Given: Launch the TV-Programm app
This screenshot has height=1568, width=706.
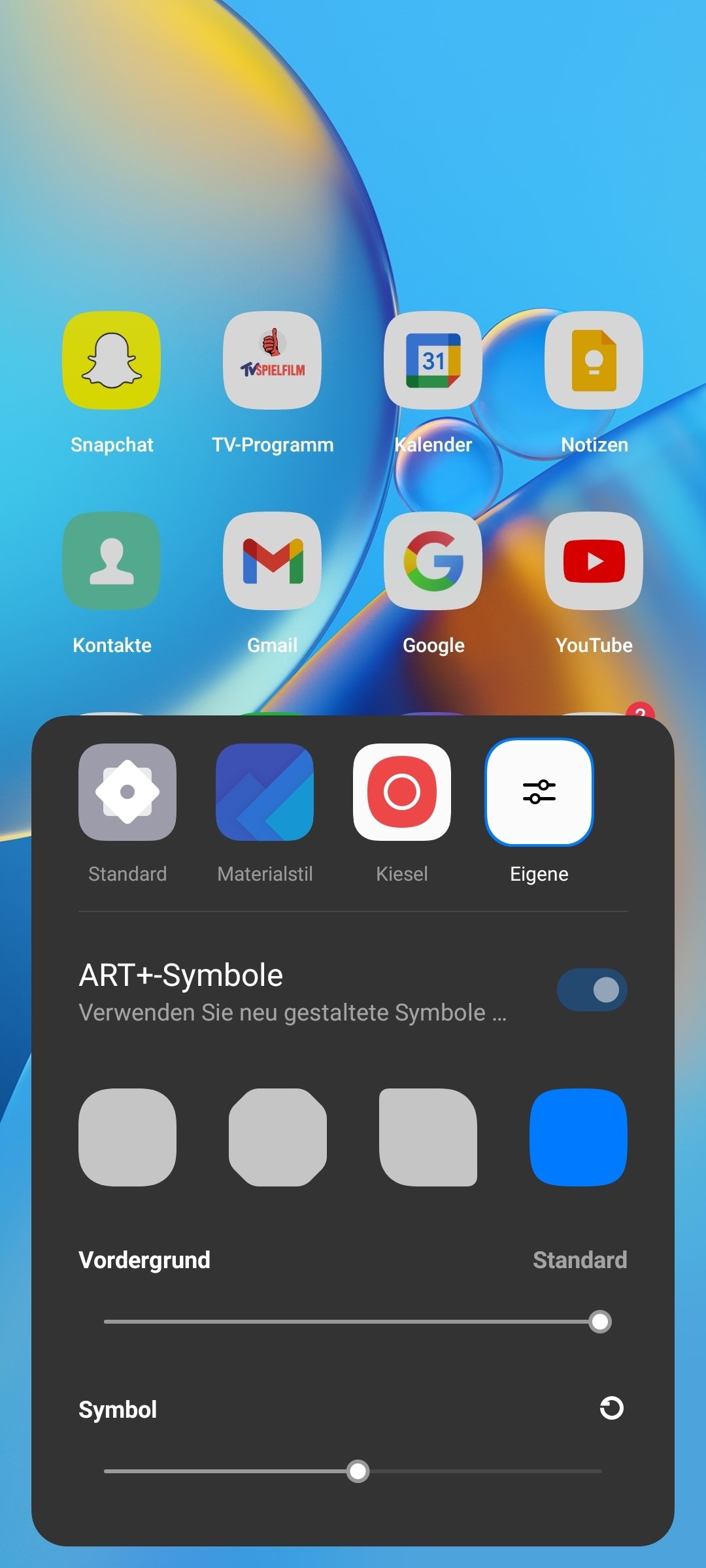Looking at the screenshot, I should pyautogui.click(x=273, y=360).
